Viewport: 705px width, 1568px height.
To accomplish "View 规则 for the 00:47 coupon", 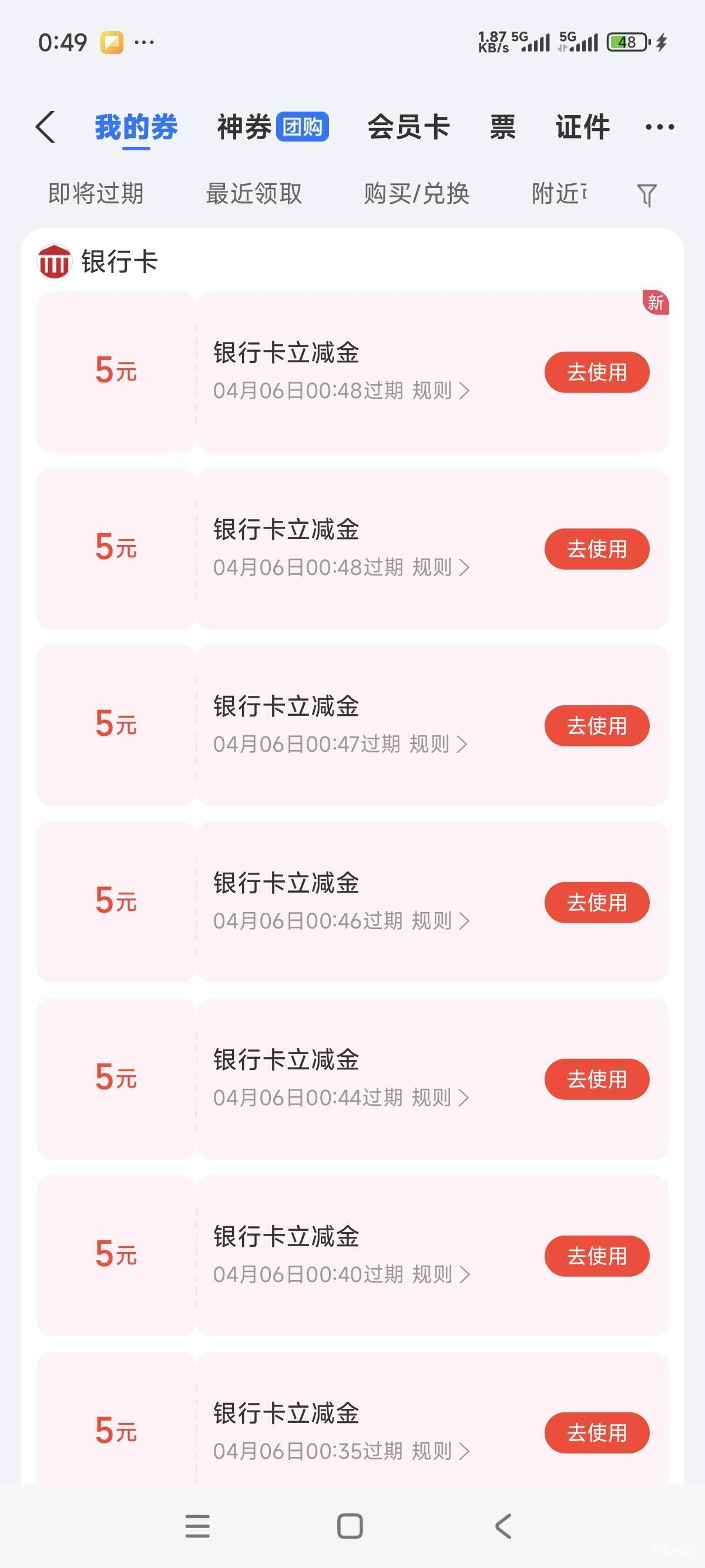I will click(438, 744).
